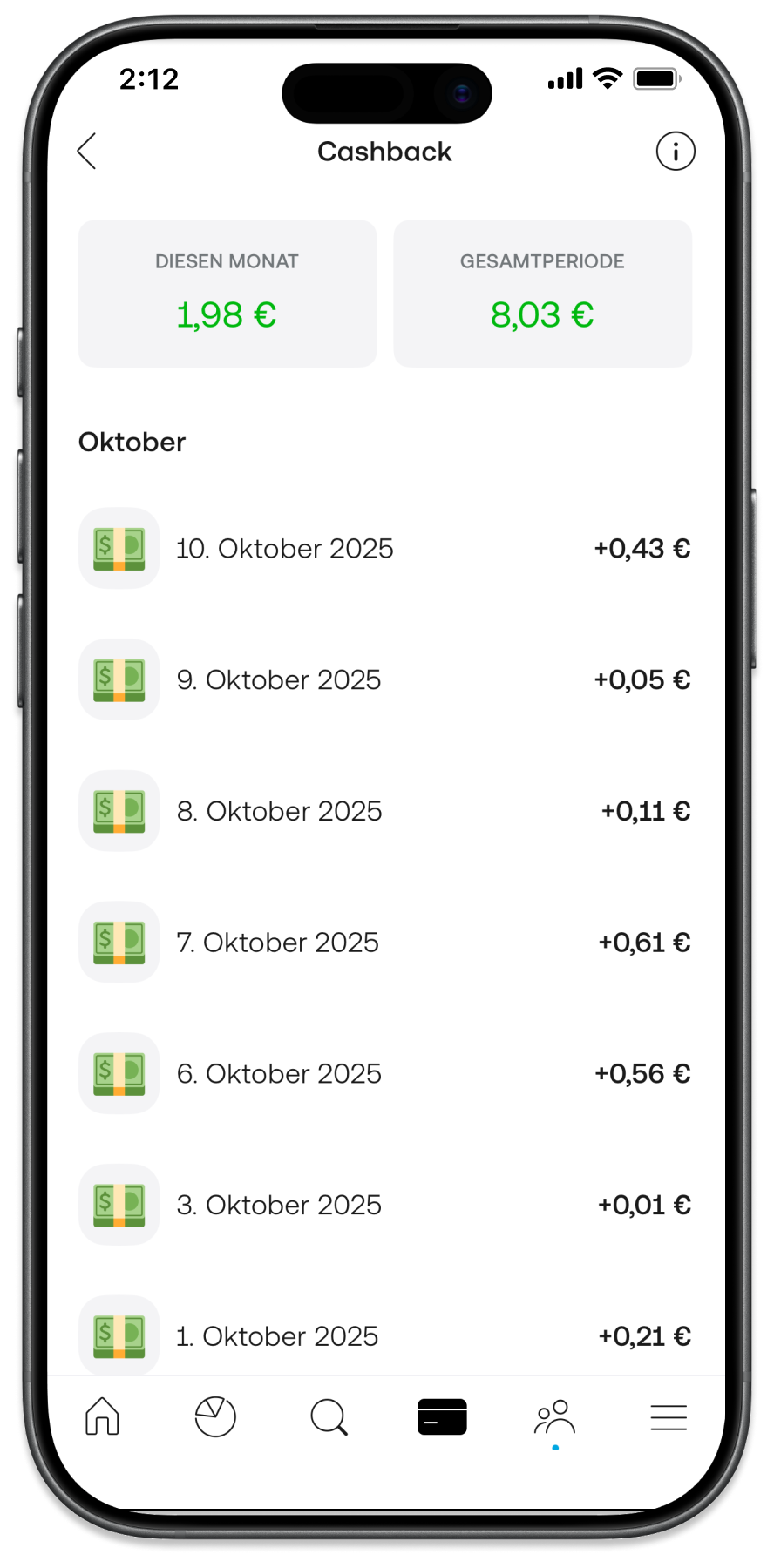Open the Cashback info icon
The height and width of the screenshot is (1568, 774).
point(676,152)
